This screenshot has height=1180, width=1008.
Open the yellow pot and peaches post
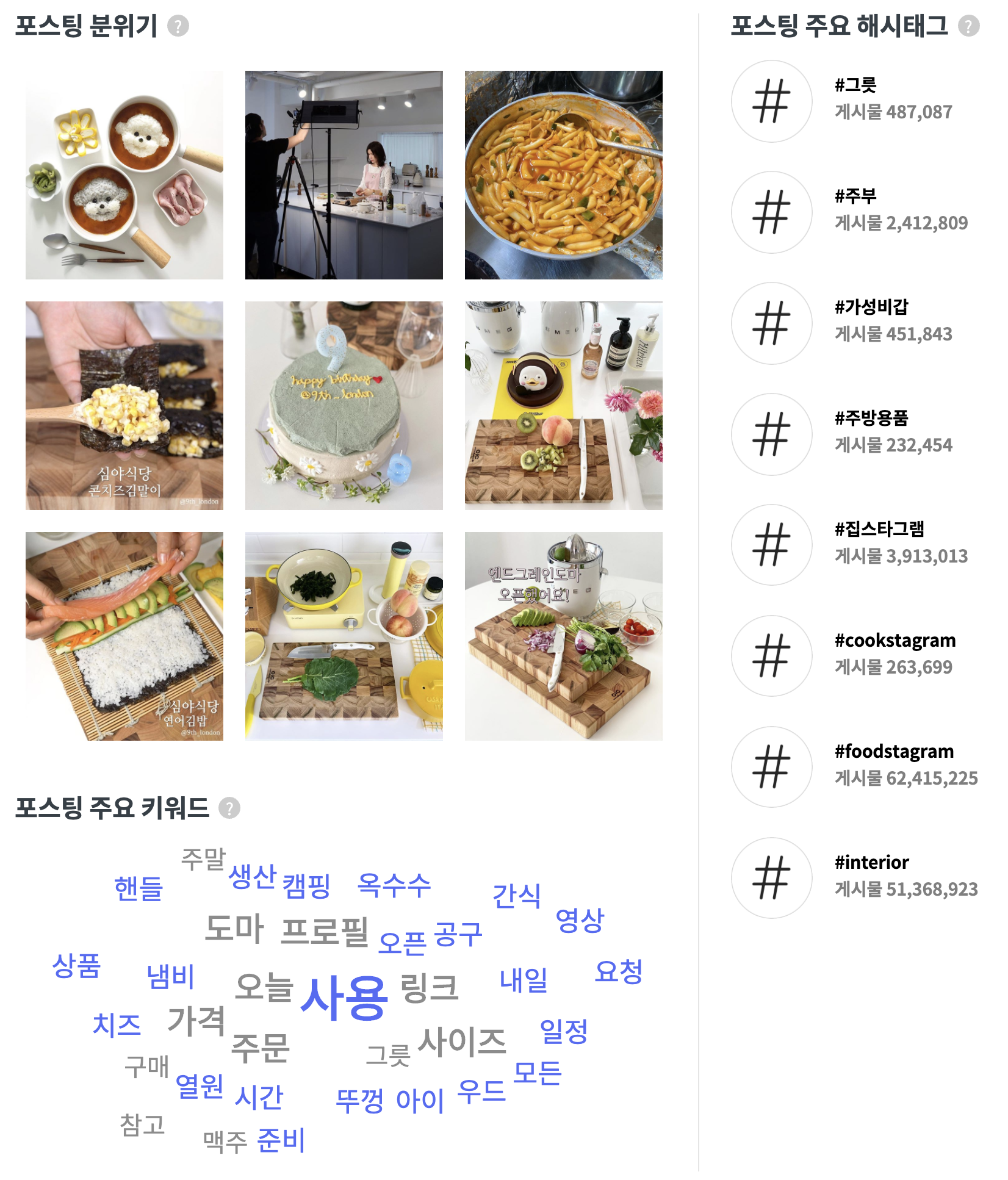[x=344, y=636]
